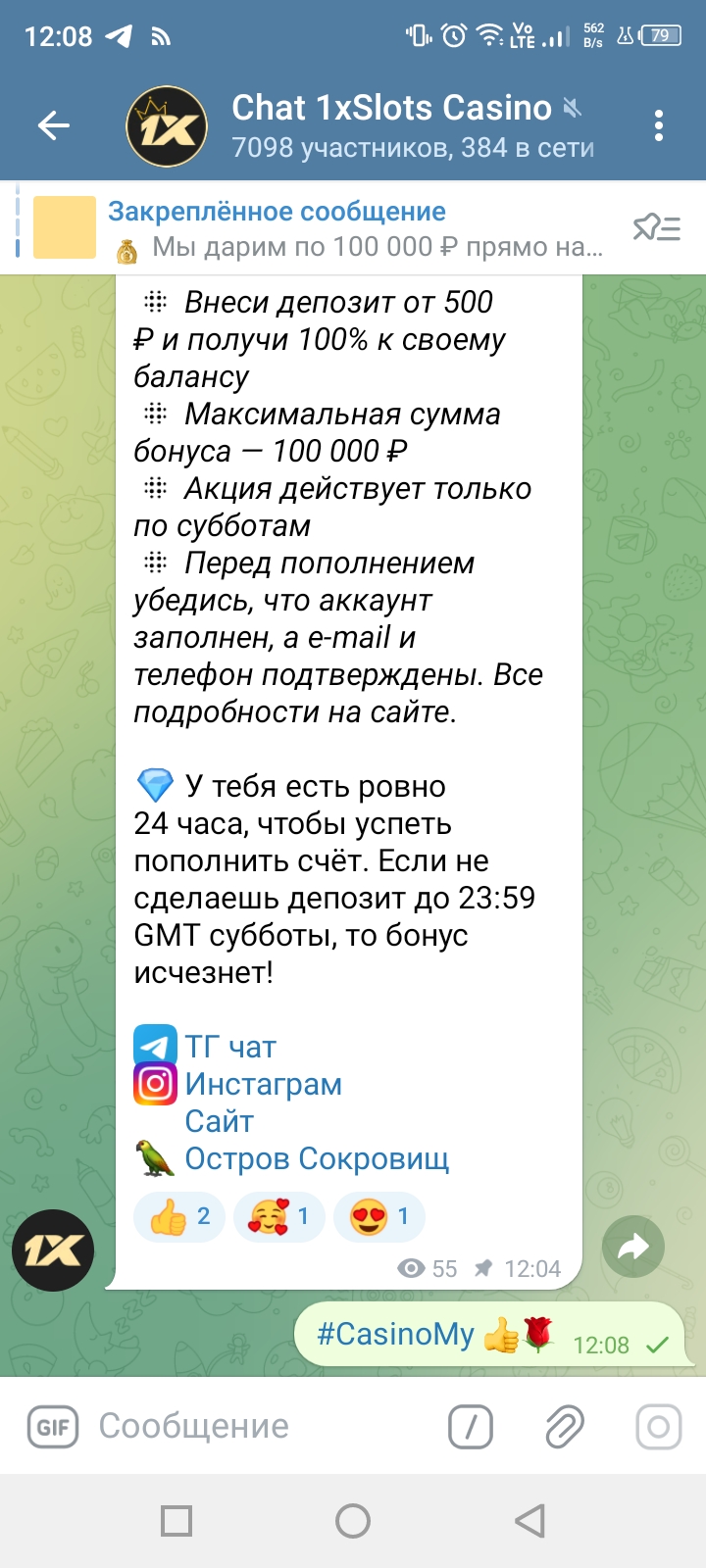Viewport: 706px width, 1568px height.
Task: Open the GIF picker
Action: pyautogui.click(x=53, y=1427)
